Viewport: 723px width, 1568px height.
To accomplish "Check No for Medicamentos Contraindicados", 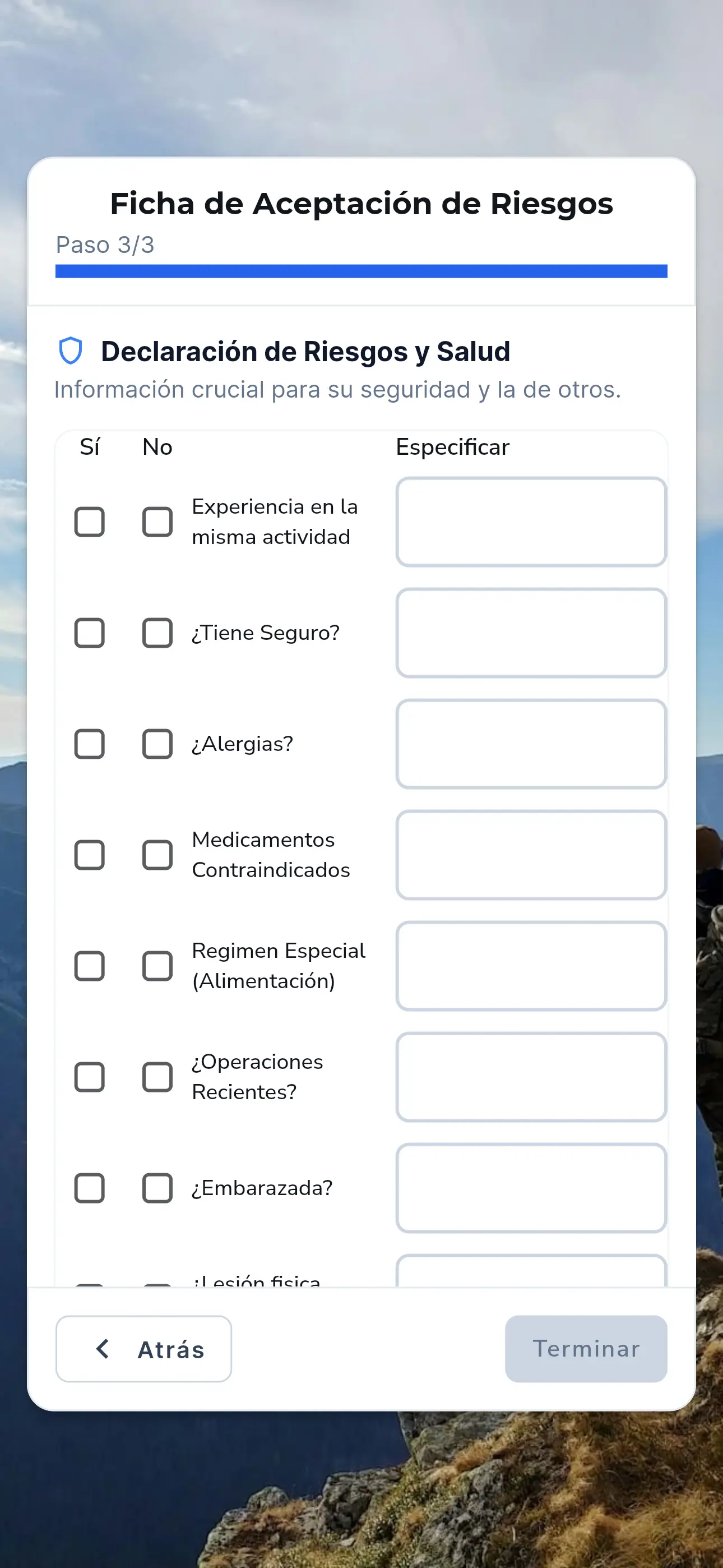I will coord(157,855).
